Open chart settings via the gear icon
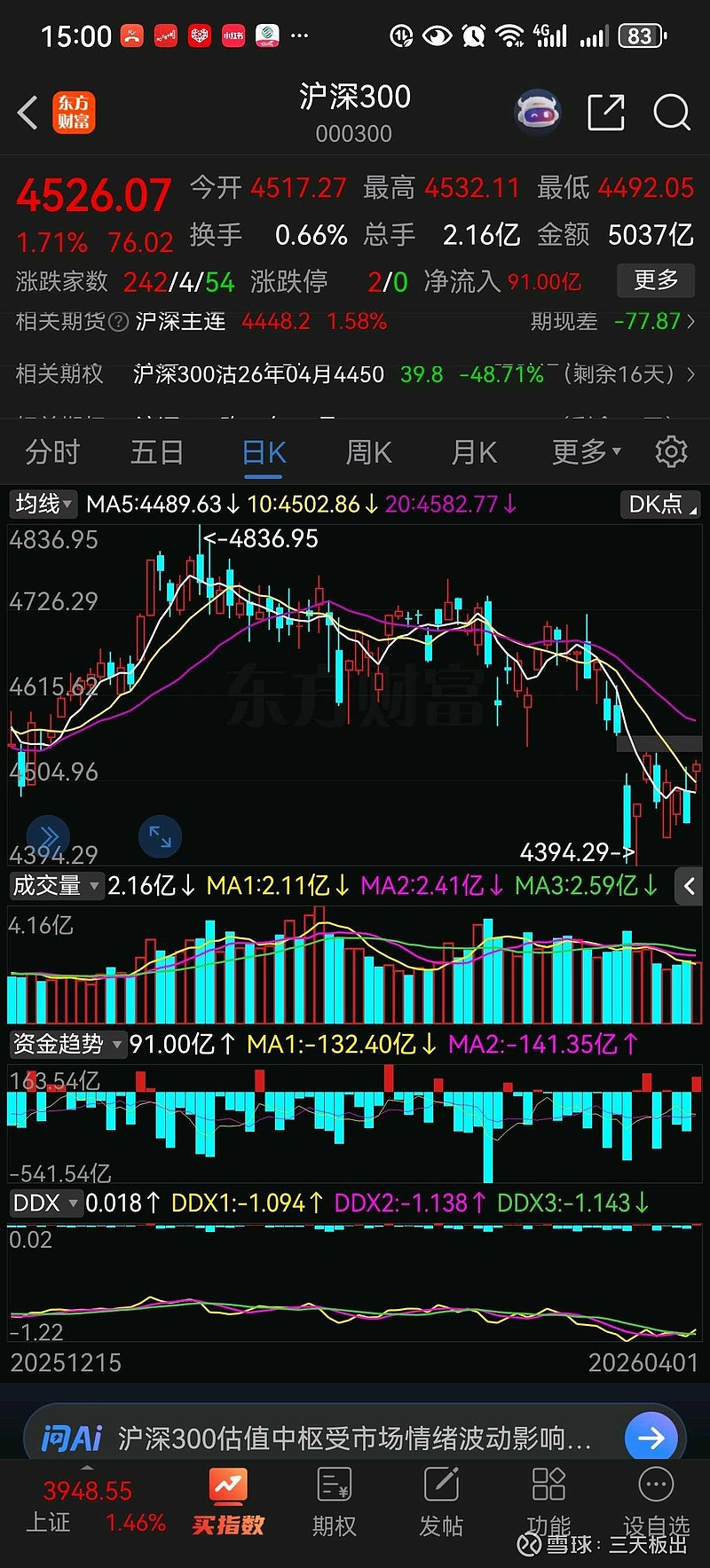 click(x=671, y=451)
